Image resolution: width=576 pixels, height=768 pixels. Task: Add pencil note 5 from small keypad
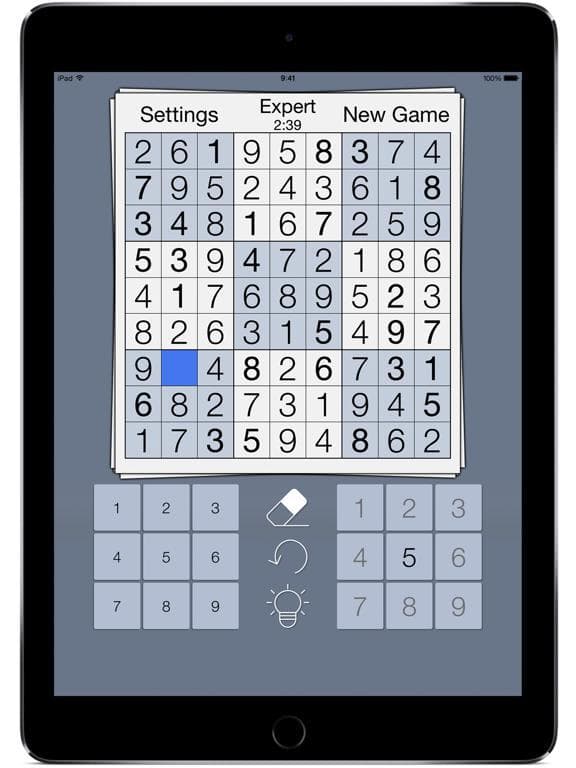tap(166, 557)
